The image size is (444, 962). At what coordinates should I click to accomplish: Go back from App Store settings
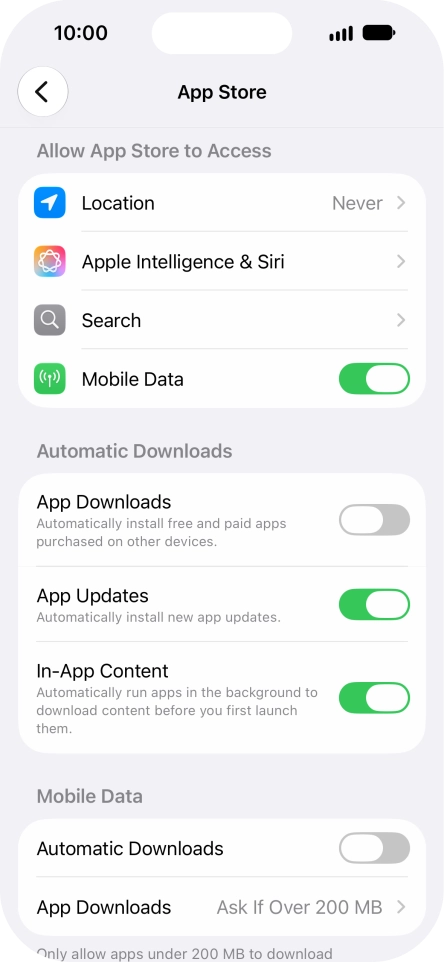pyautogui.click(x=43, y=92)
